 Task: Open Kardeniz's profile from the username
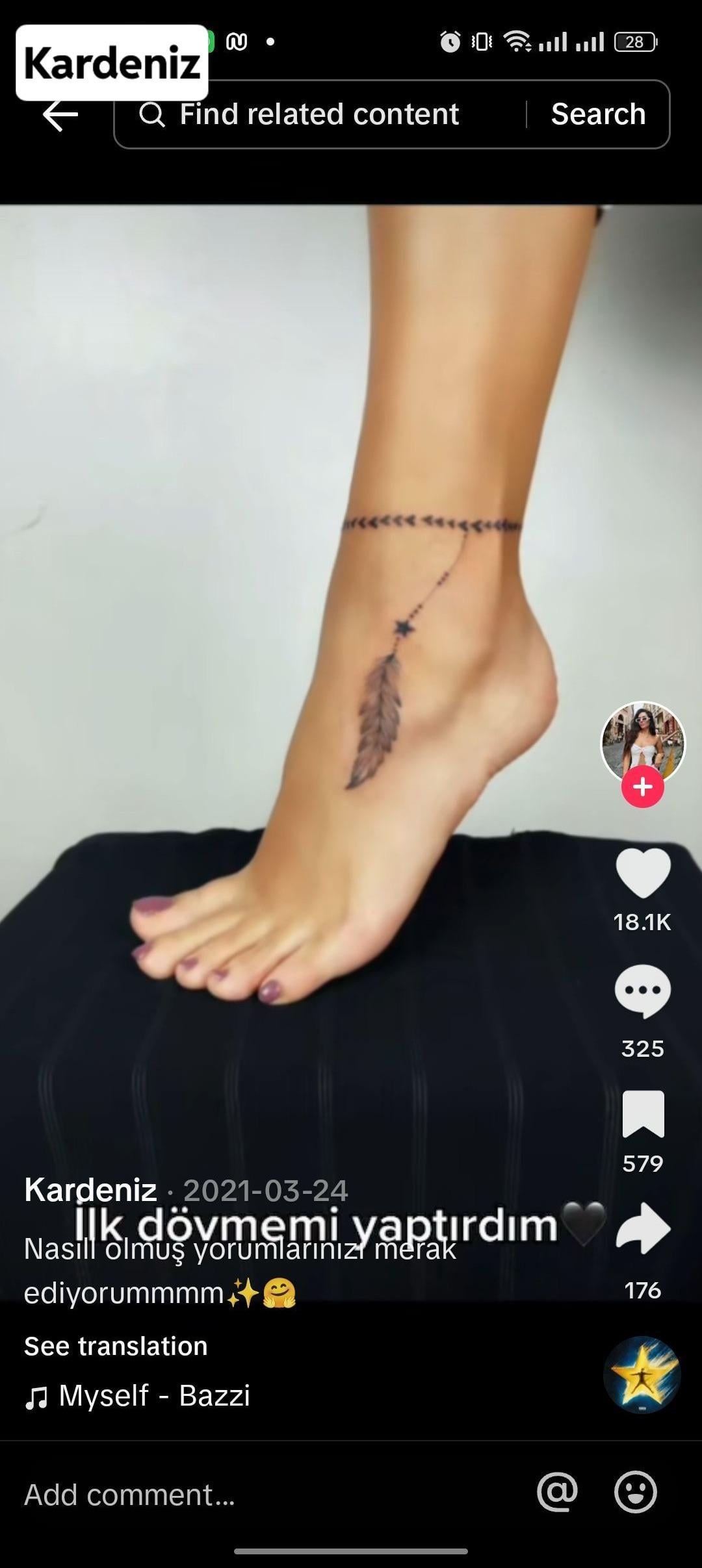pyautogui.click(x=90, y=1190)
